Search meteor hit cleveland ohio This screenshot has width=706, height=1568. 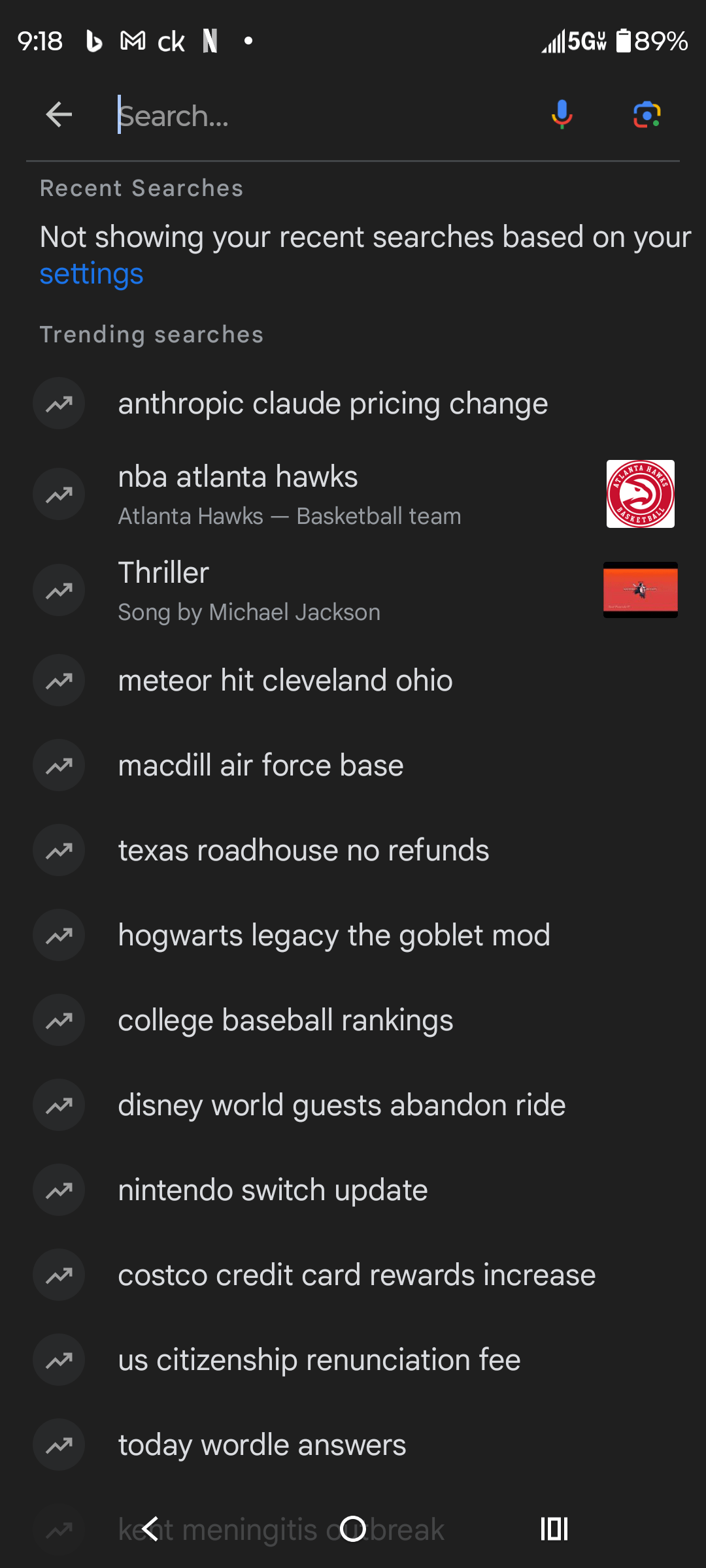click(285, 681)
